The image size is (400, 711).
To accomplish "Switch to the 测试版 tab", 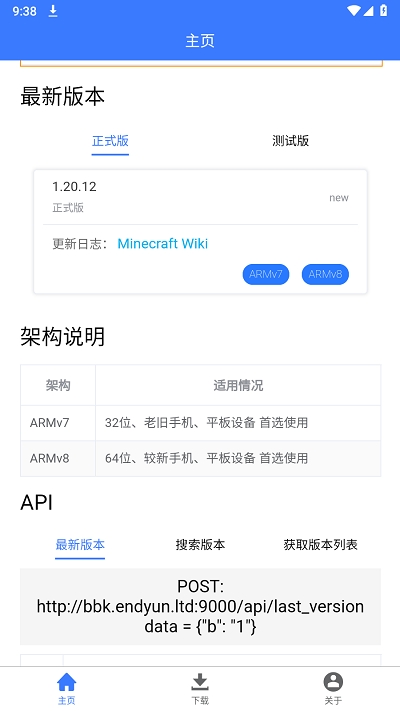I will coord(290,141).
